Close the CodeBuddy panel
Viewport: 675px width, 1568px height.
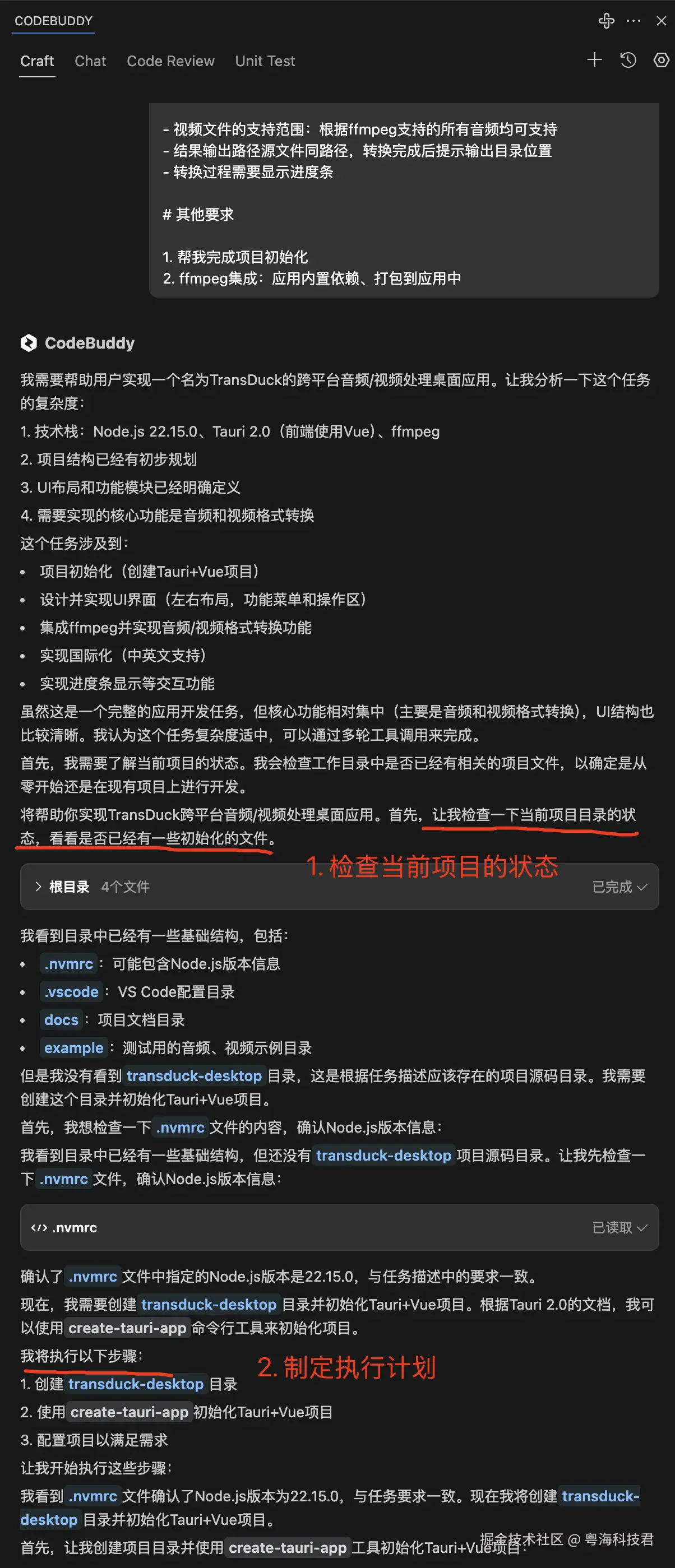pyautogui.click(x=661, y=21)
